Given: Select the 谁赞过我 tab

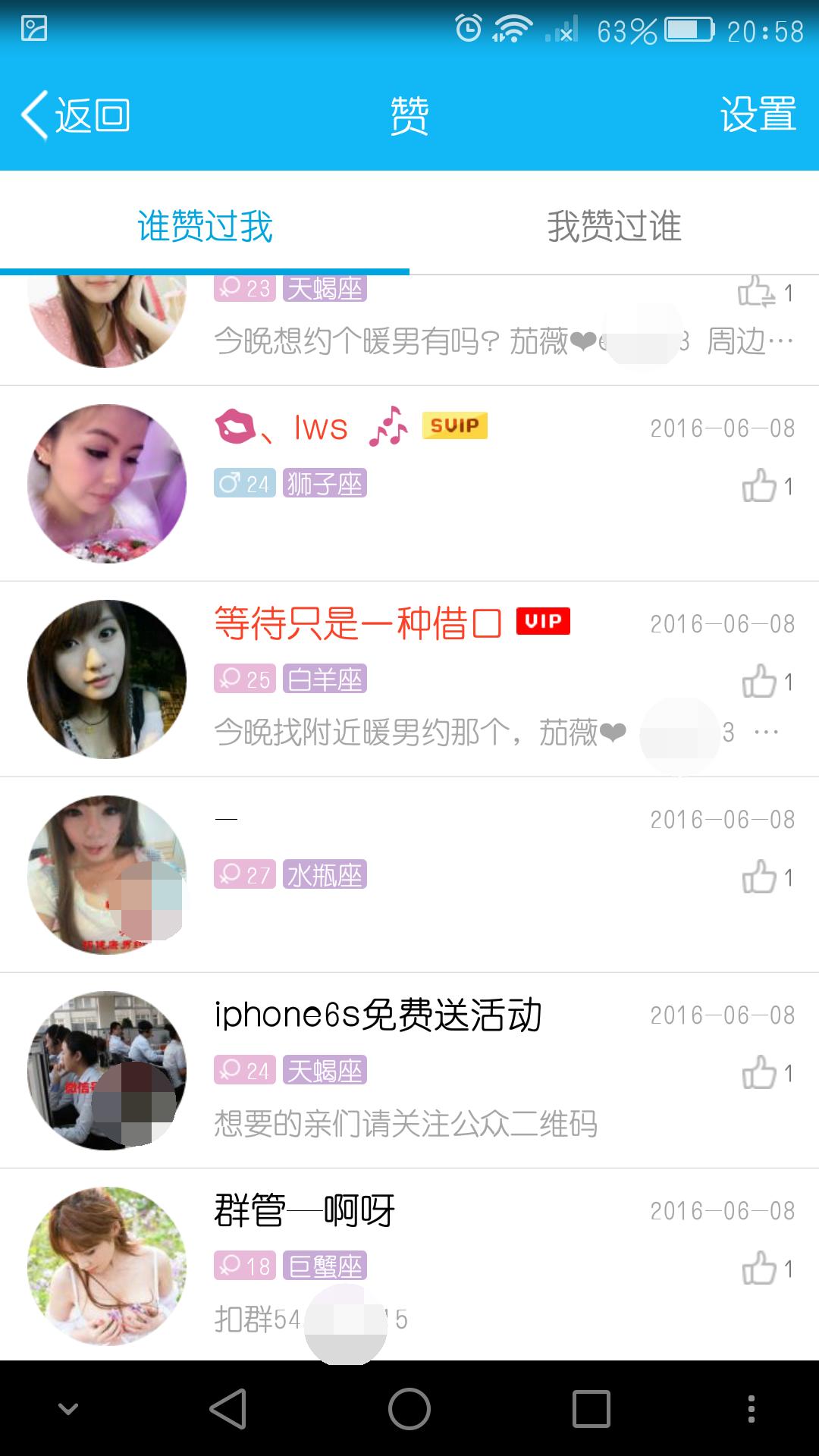Looking at the screenshot, I should [x=205, y=225].
